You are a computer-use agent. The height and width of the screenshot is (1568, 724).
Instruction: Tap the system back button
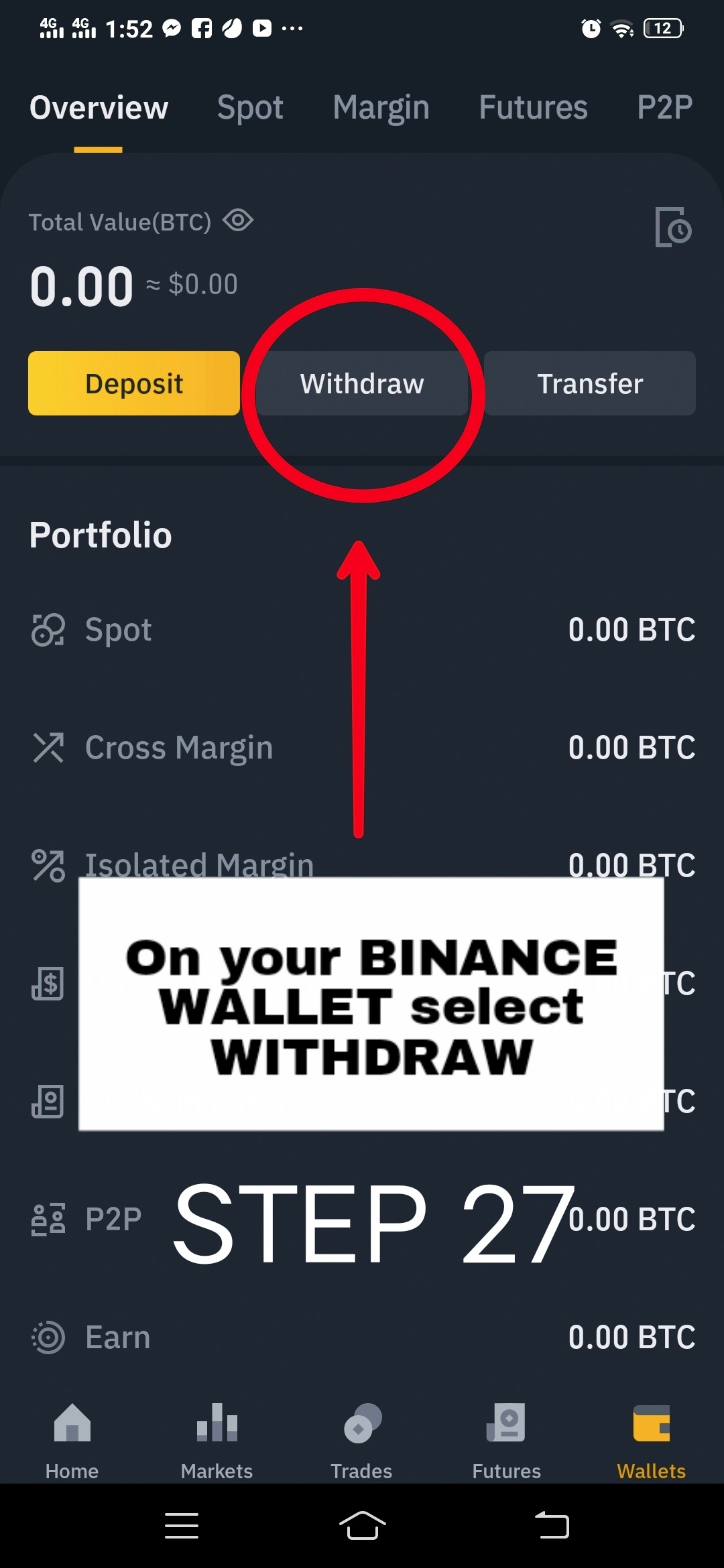point(552,1526)
